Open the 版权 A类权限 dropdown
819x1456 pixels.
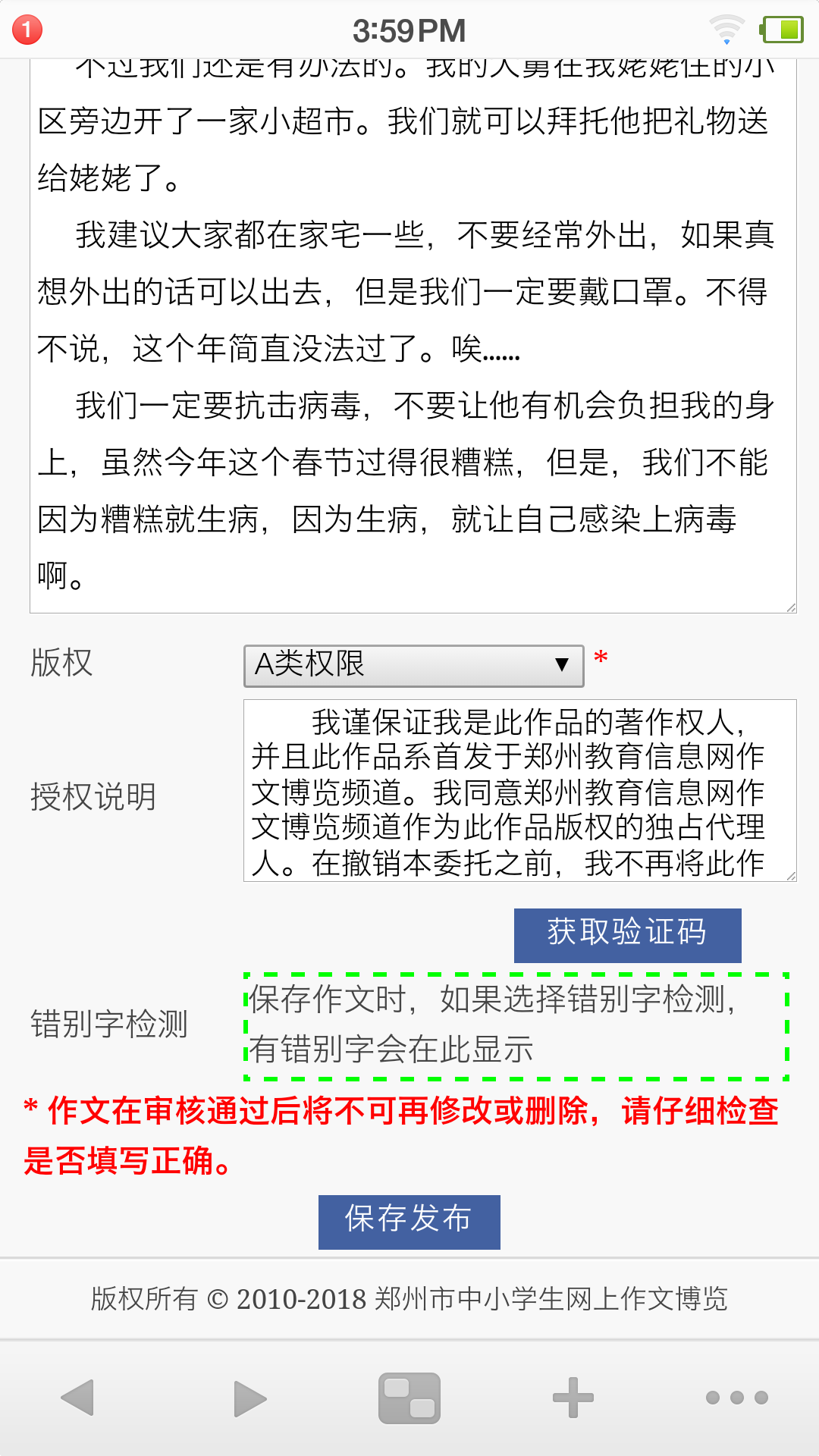coord(413,665)
